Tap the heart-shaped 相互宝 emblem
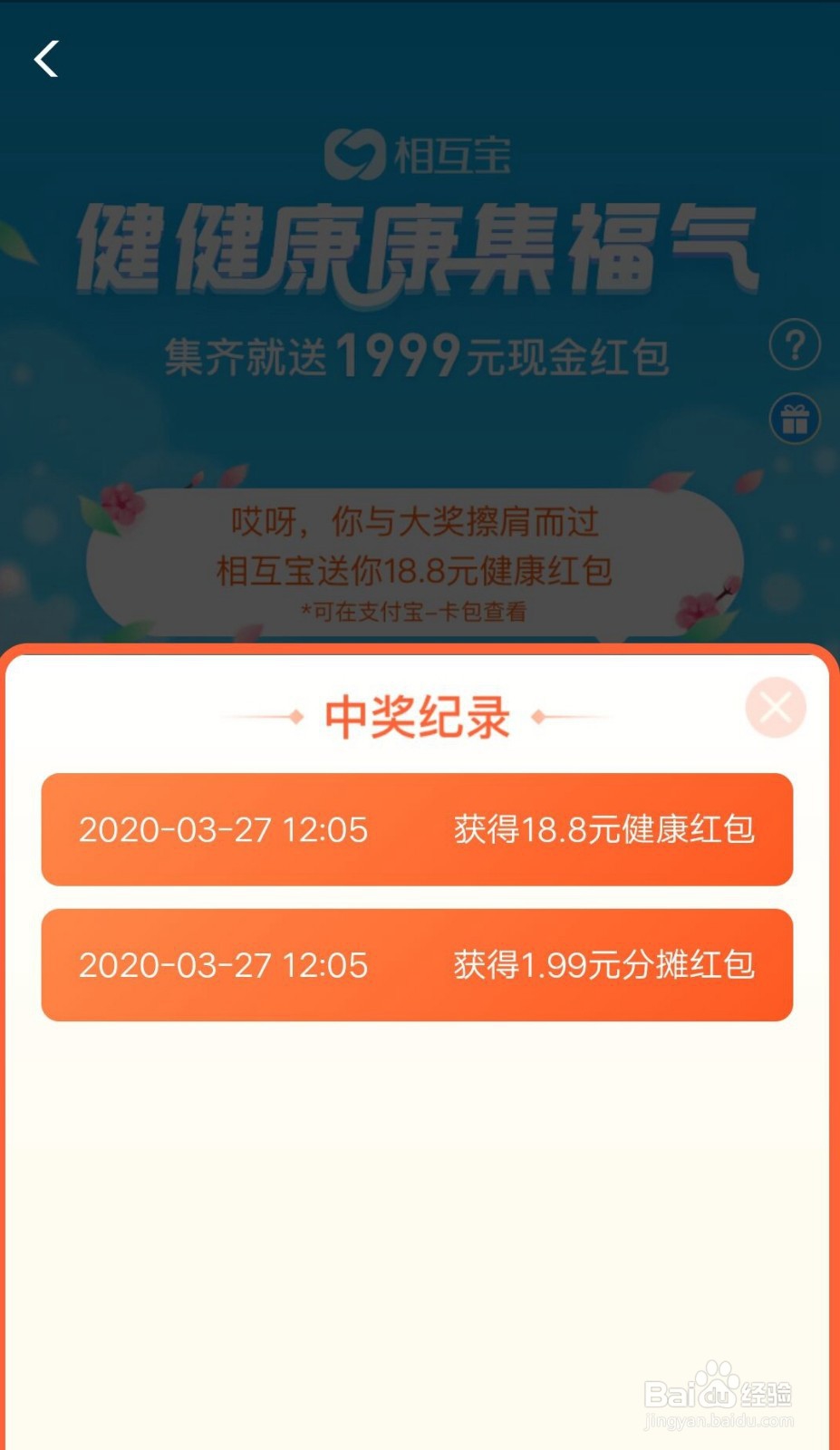840x1450 pixels. pyautogui.click(x=353, y=154)
